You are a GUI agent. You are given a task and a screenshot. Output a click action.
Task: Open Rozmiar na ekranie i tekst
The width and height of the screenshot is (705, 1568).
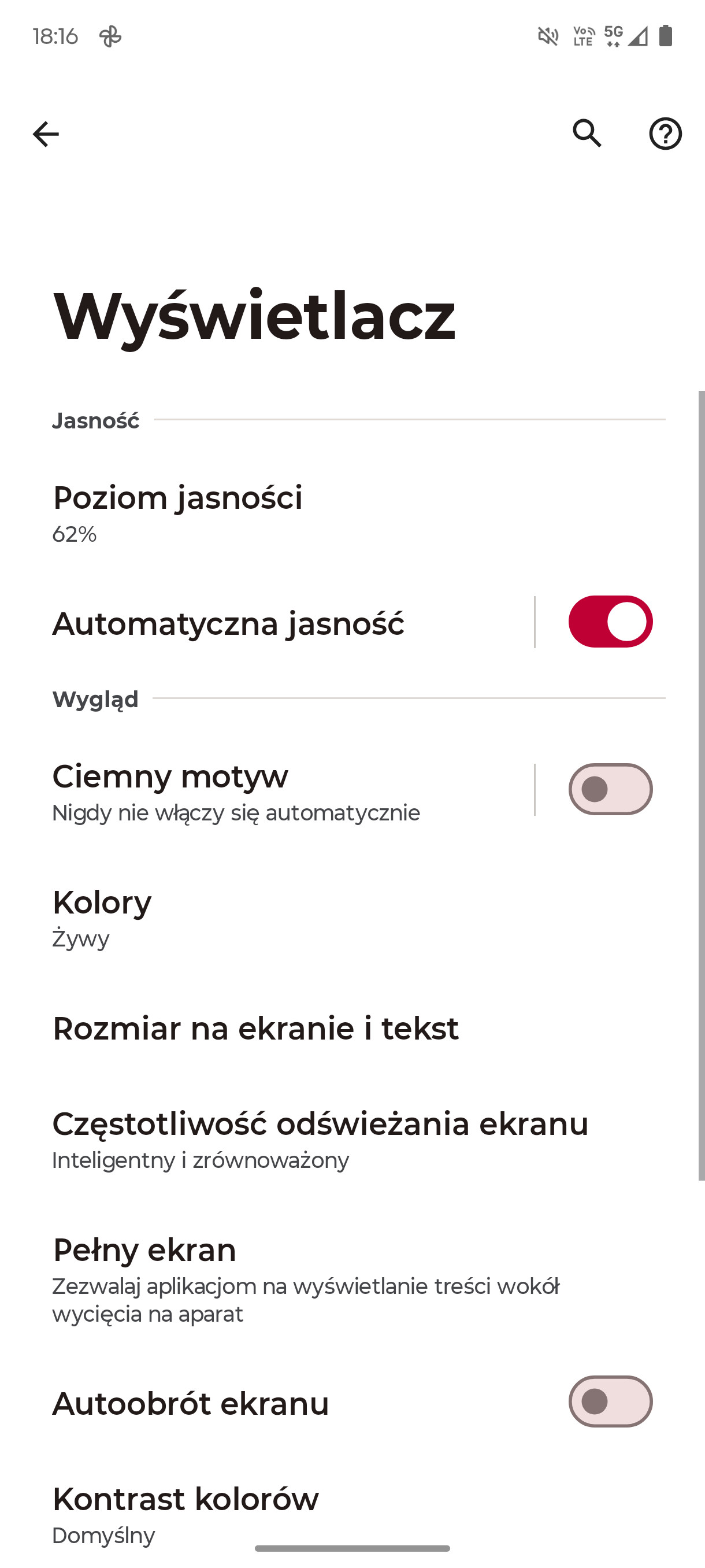coord(353,1029)
